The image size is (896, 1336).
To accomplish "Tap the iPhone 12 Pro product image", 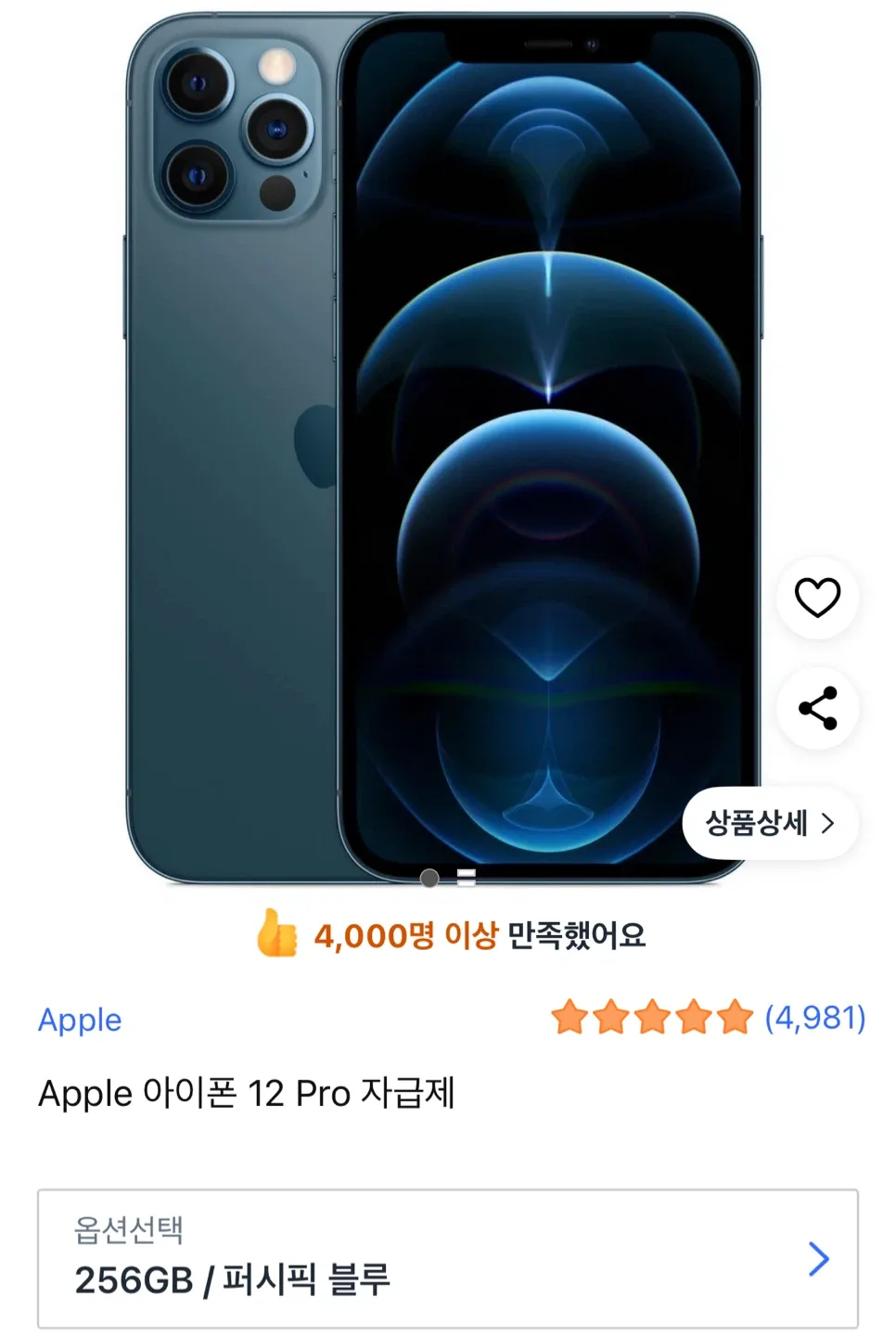I will [442, 445].
